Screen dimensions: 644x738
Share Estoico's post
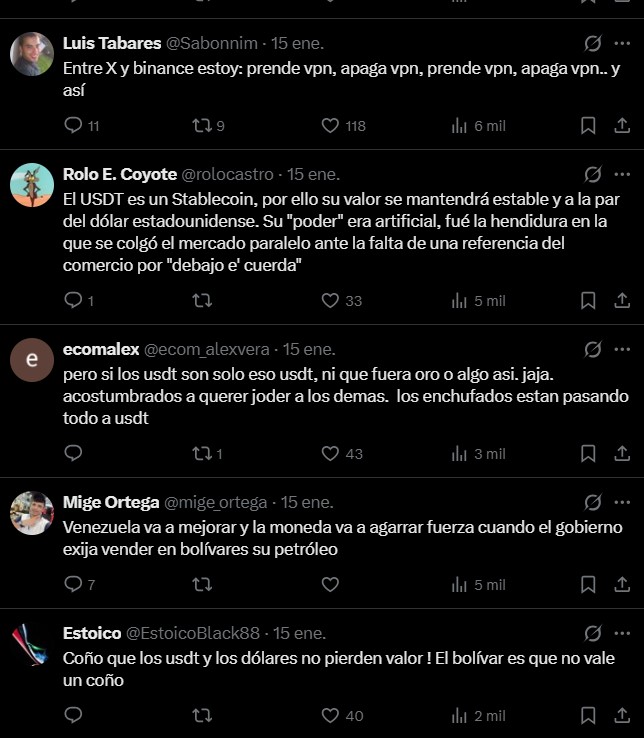[x=621, y=715]
